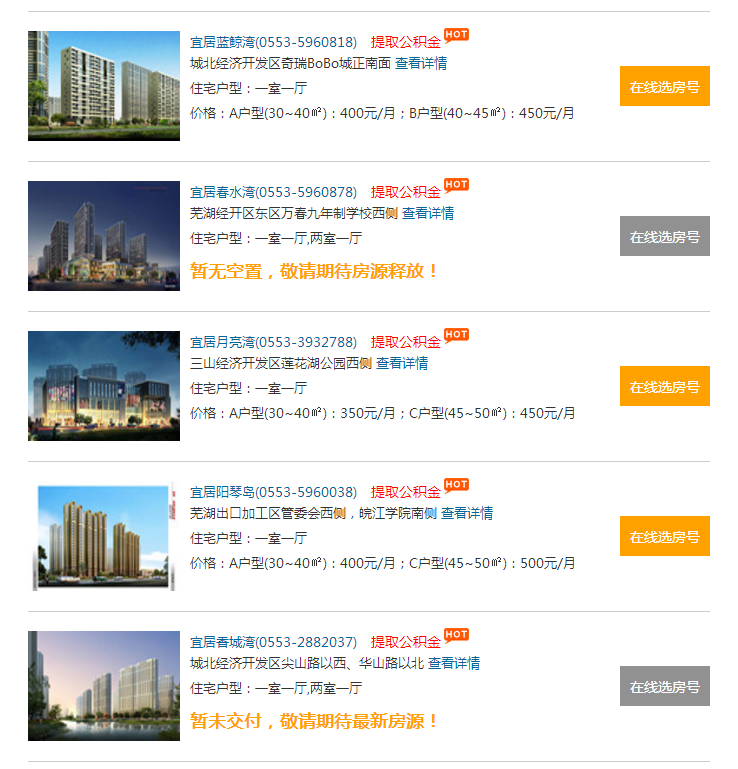This screenshot has height=769, width=738.
Task: Open 提取公积金 link beside 宜居蓝鲸湾
Action: 405,42
